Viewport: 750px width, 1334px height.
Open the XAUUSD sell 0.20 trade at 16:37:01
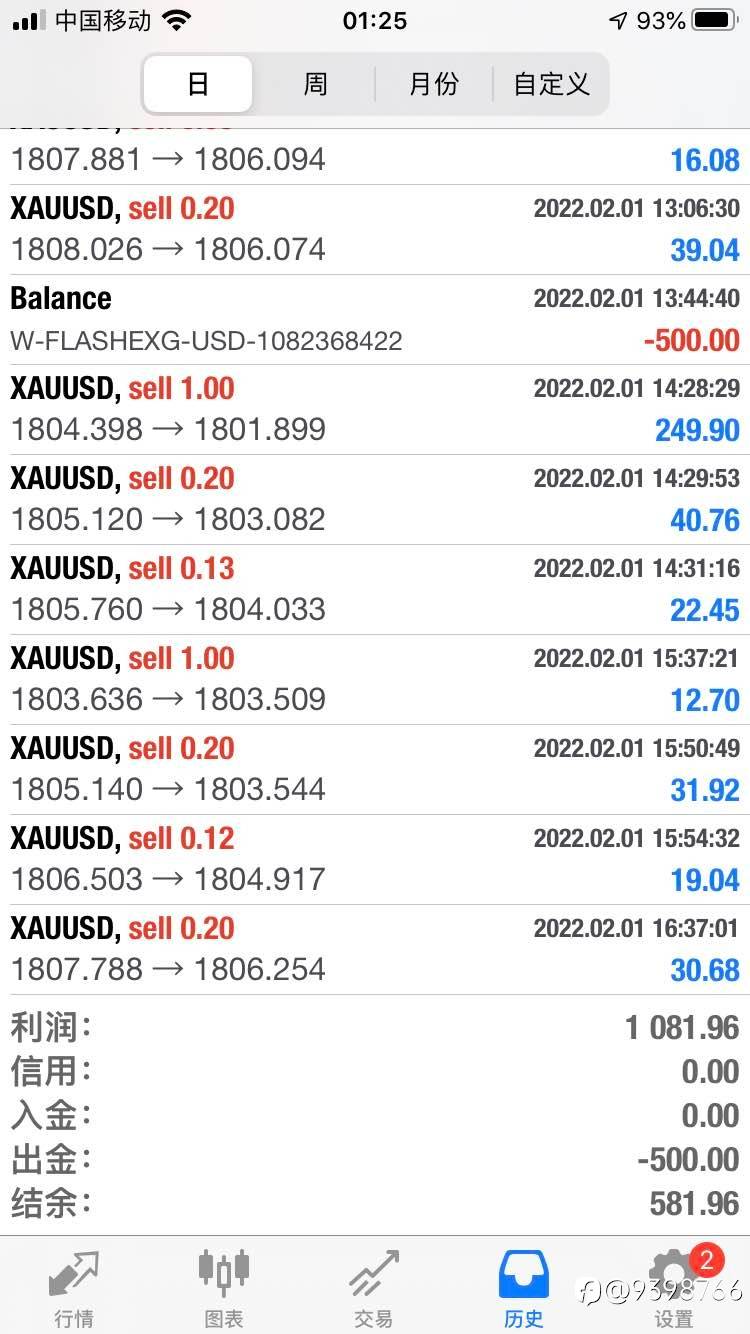[375, 950]
